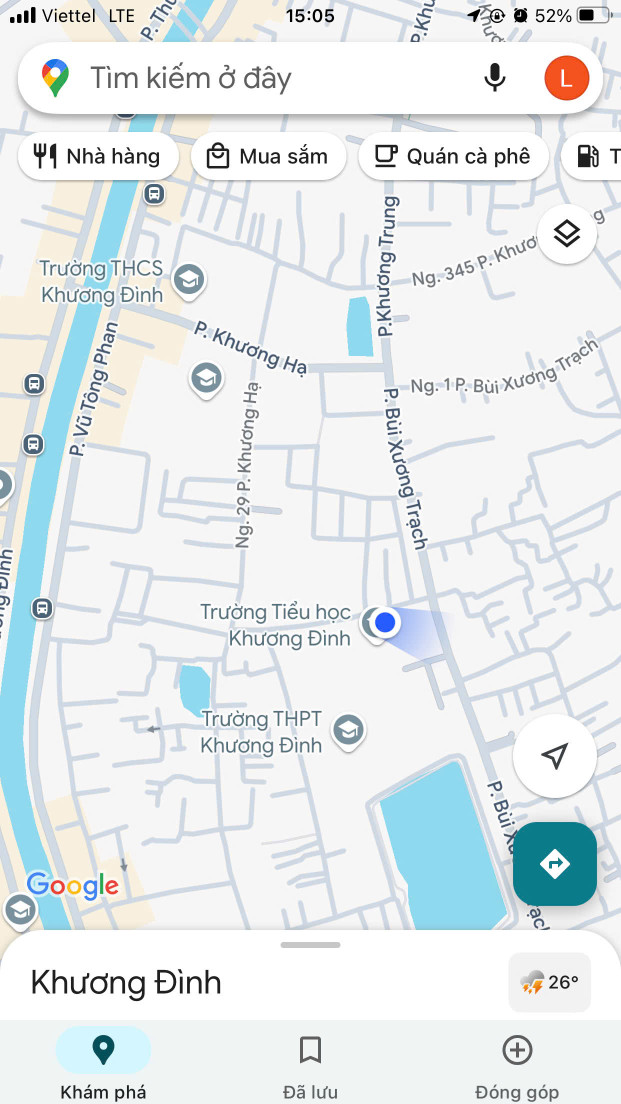Select the Quán cà phê chip

click(x=453, y=156)
